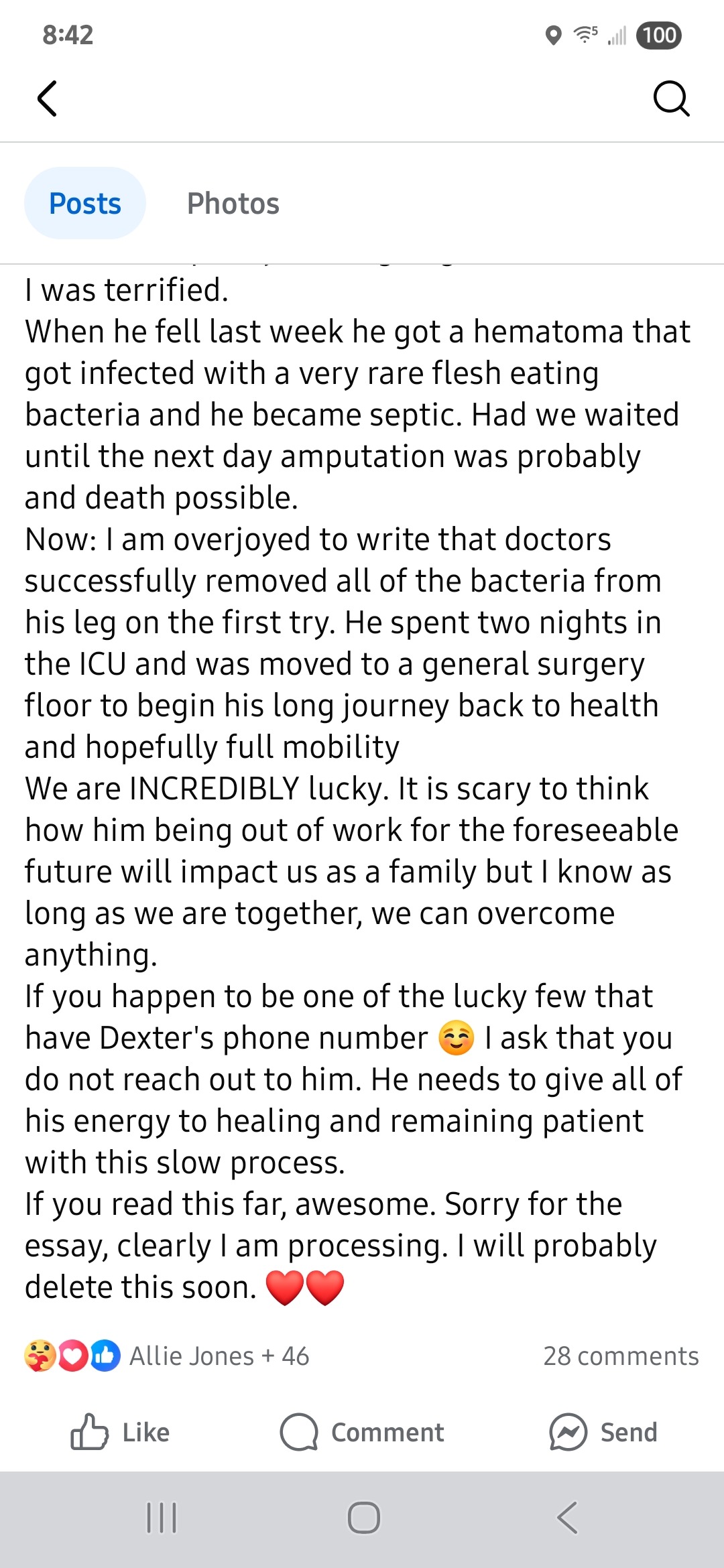The width and height of the screenshot is (724, 1568).
Task: Send this post via Messenger
Action: [x=603, y=1432]
